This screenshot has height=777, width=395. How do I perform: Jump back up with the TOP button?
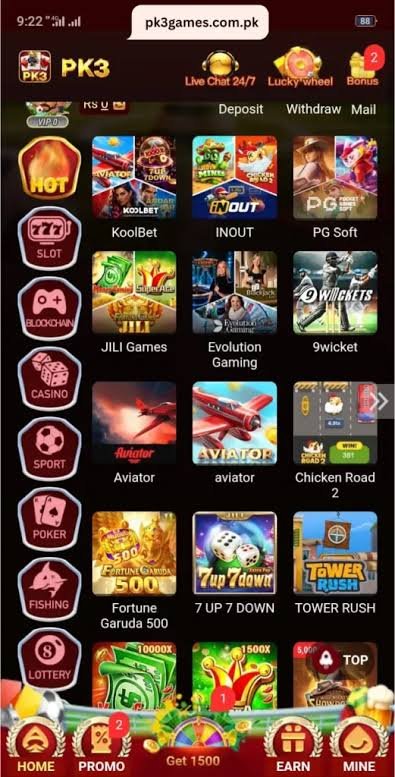tap(341, 660)
